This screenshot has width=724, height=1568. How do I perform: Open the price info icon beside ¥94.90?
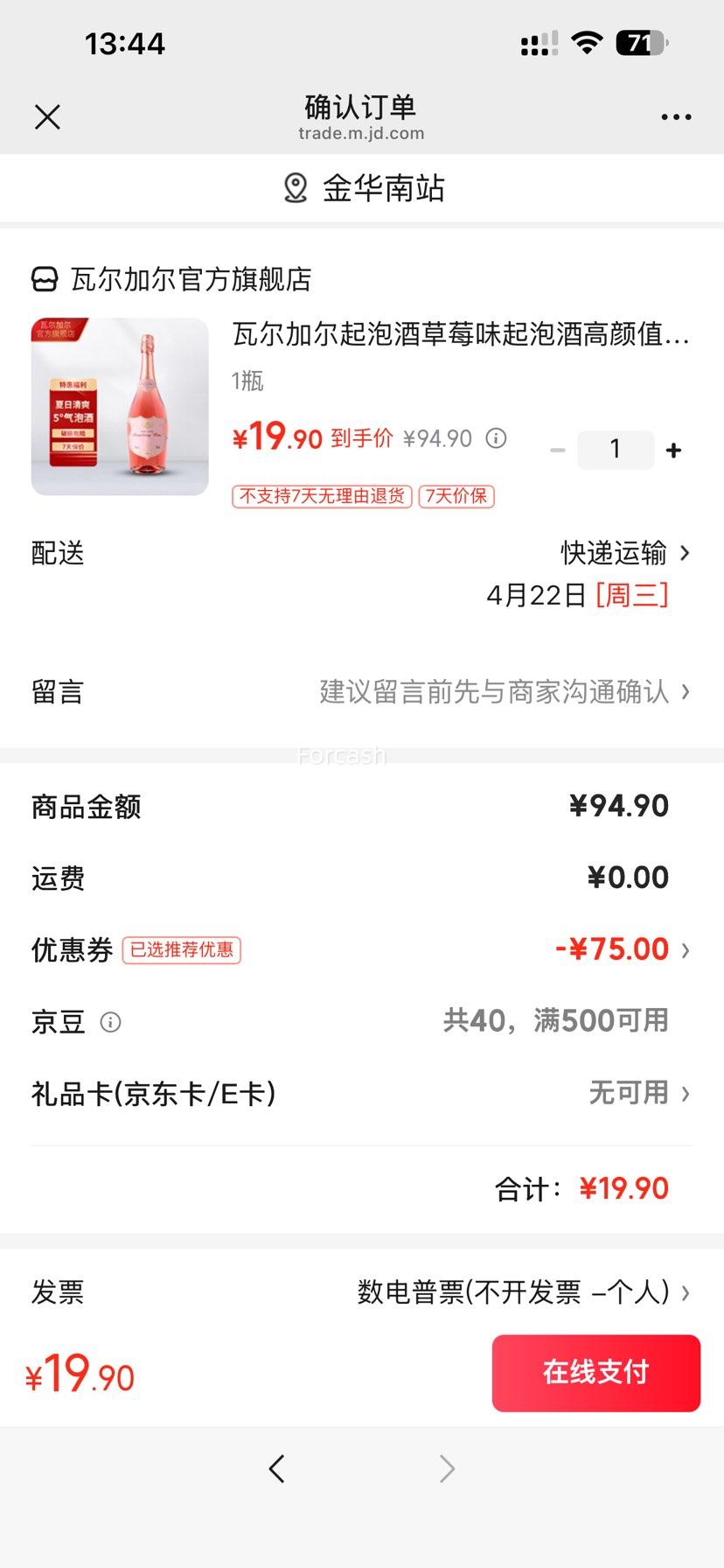[x=496, y=438]
